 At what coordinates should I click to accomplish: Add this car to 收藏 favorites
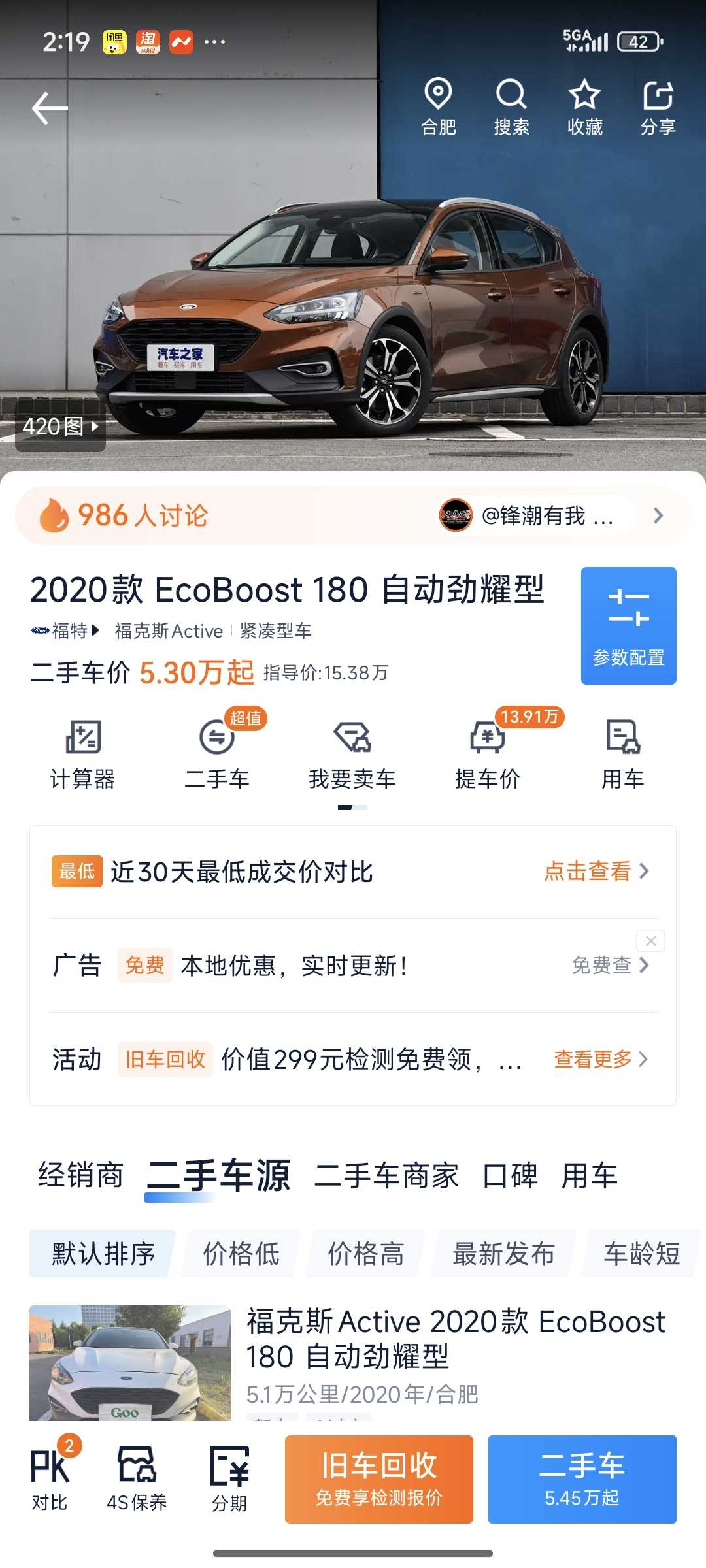click(584, 106)
